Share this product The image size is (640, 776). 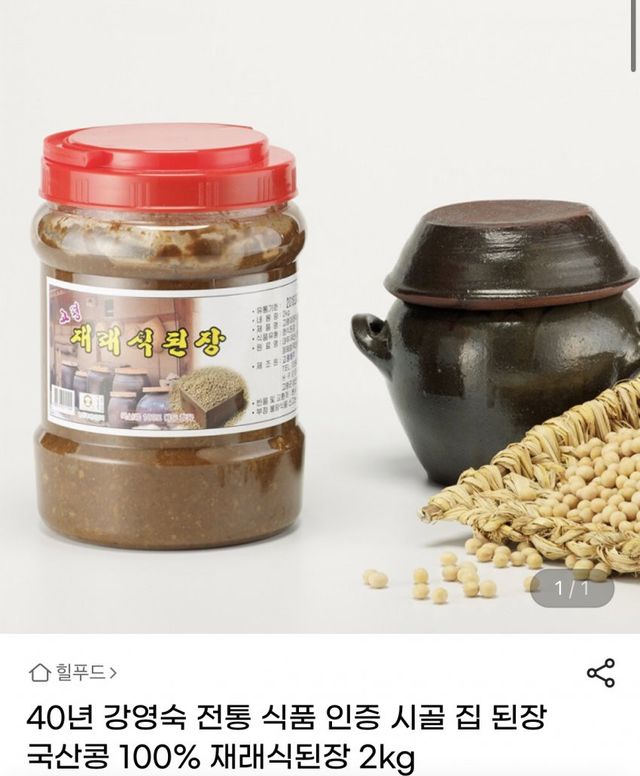(x=600, y=672)
